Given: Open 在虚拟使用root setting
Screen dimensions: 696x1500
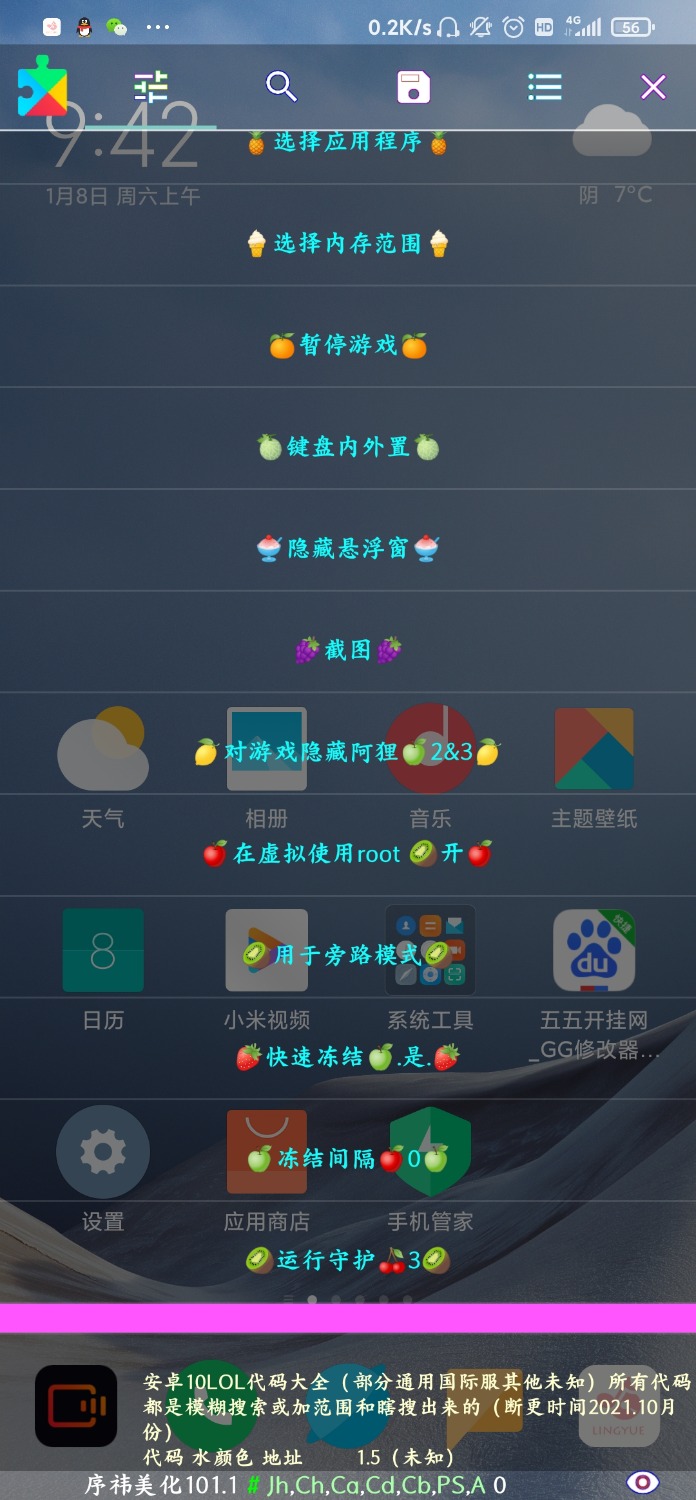Looking at the screenshot, I should click(x=348, y=854).
